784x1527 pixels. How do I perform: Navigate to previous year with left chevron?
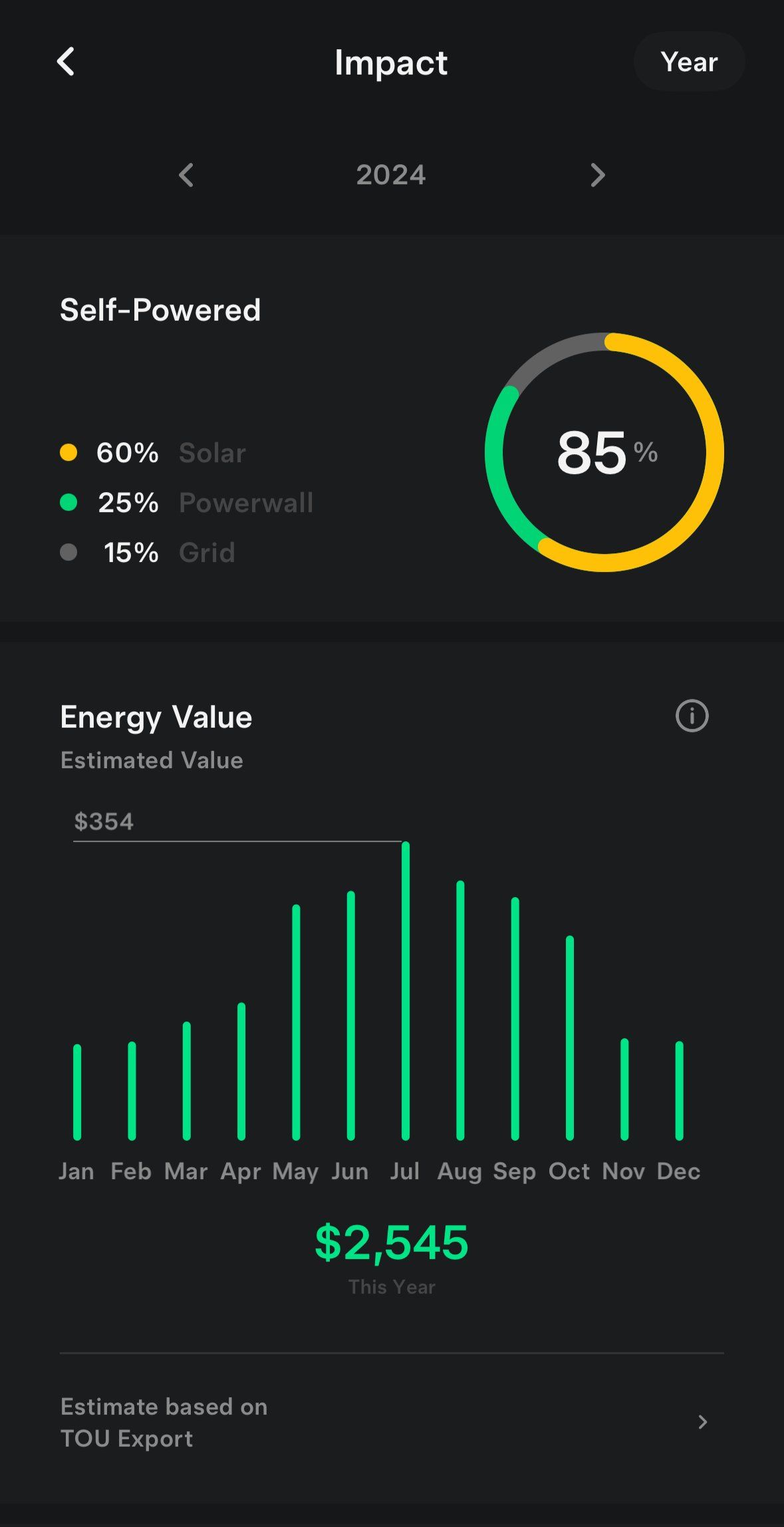click(x=186, y=175)
